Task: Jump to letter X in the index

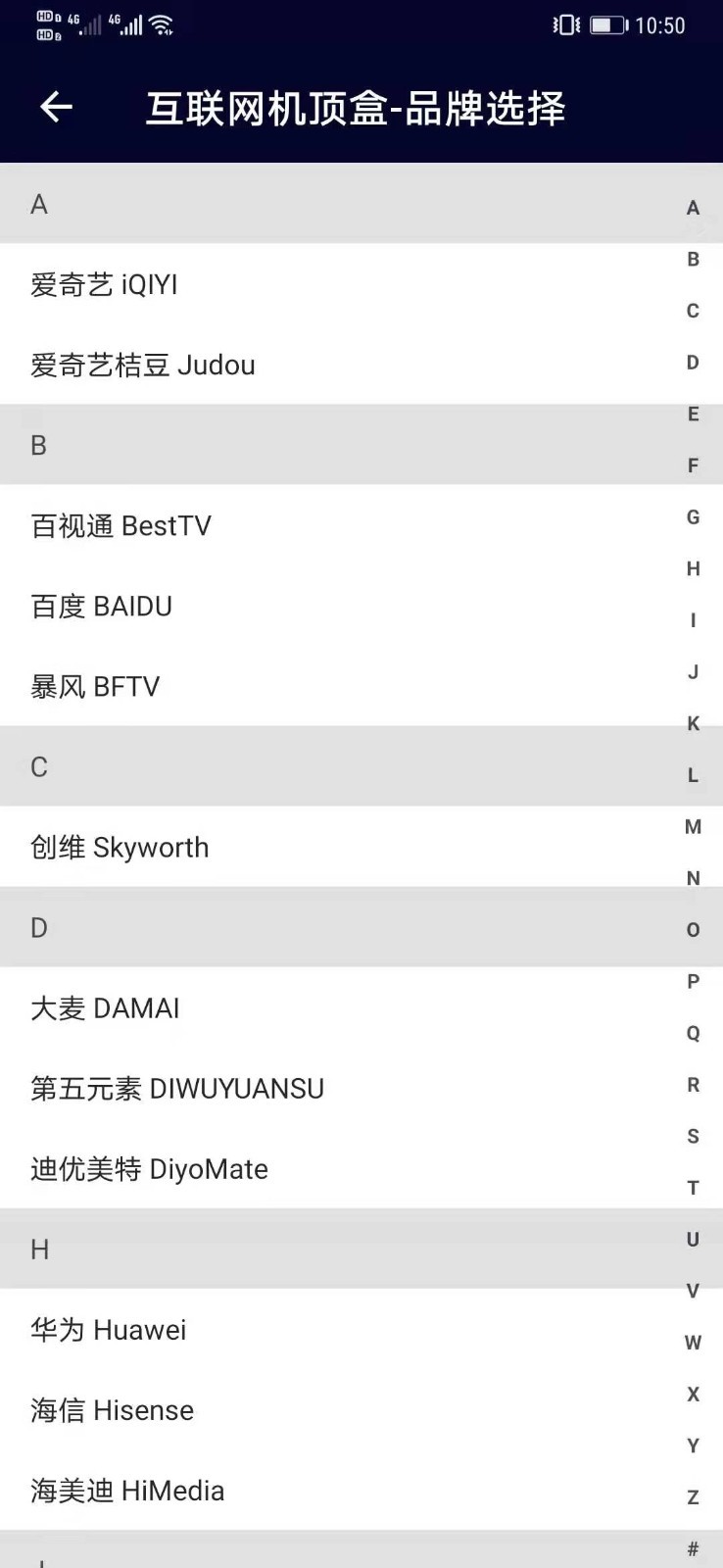Action: pos(693,1394)
